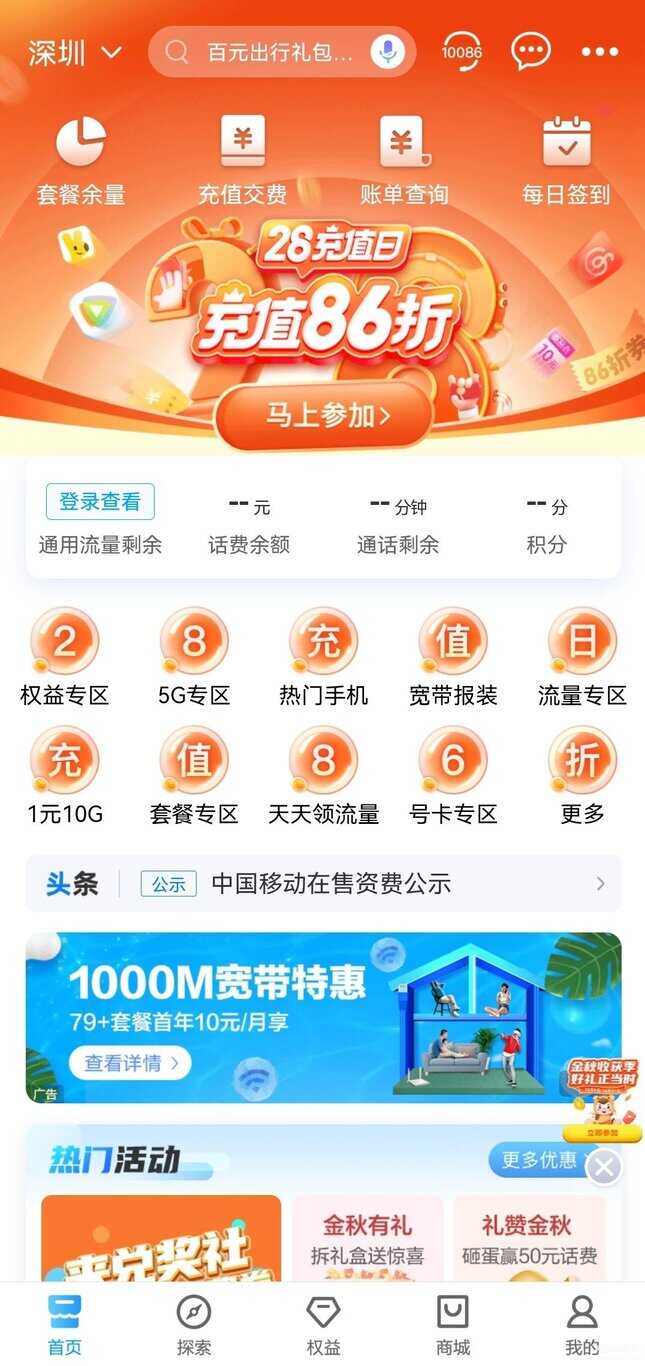Tap 马上参加 on the 充值86折 banner

click(x=323, y=416)
